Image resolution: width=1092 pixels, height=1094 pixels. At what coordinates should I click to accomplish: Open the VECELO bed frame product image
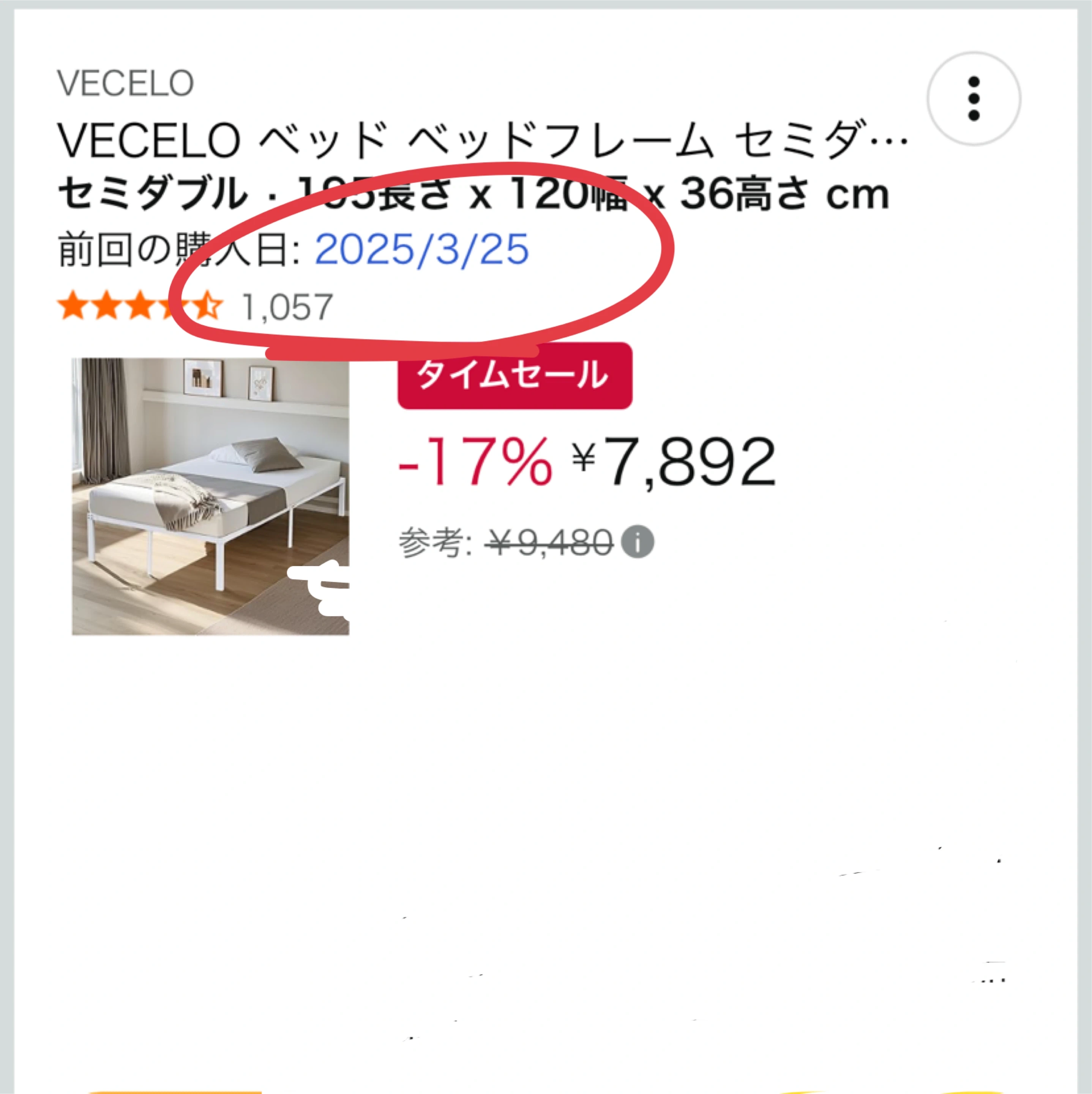point(210,496)
